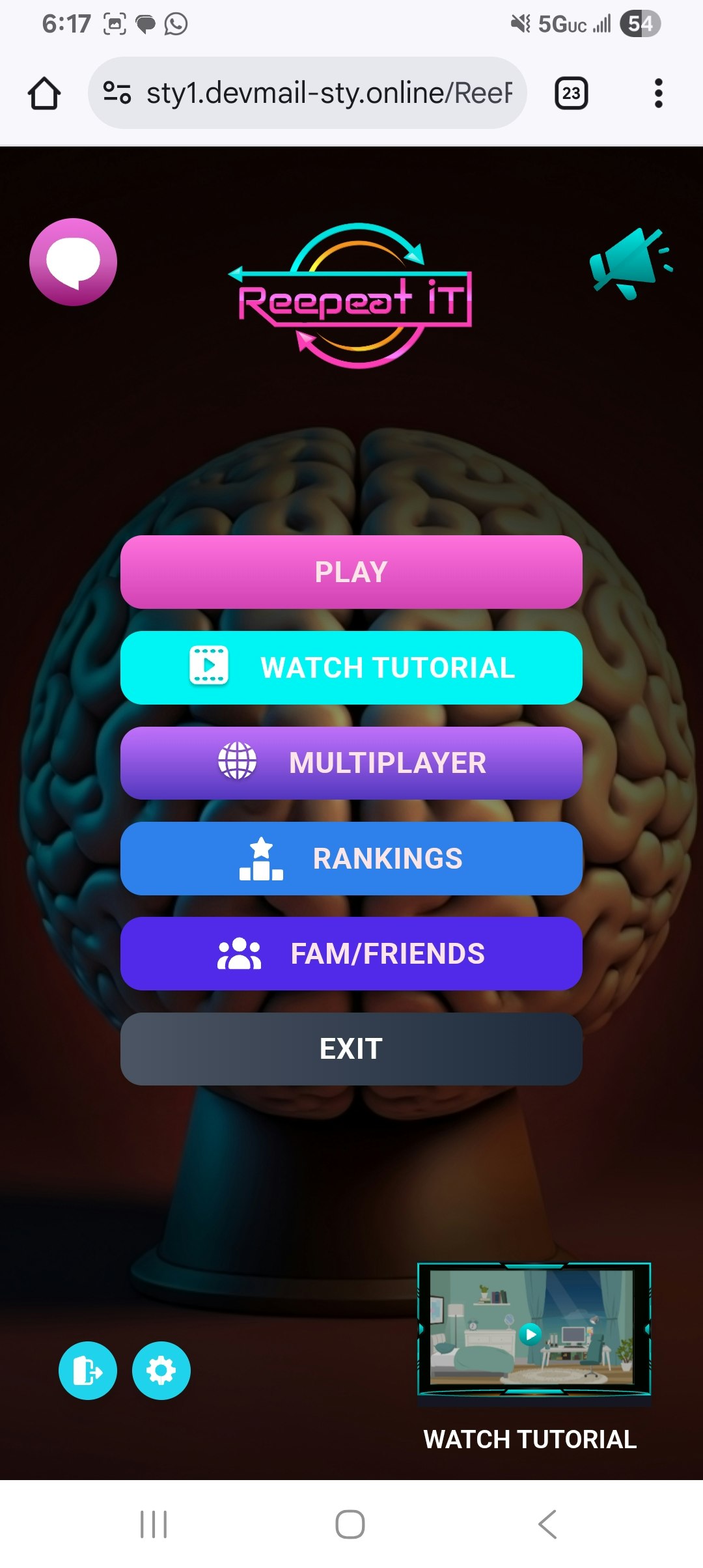Tap the system back button
This screenshot has width=703, height=1568.
pyautogui.click(x=547, y=1524)
